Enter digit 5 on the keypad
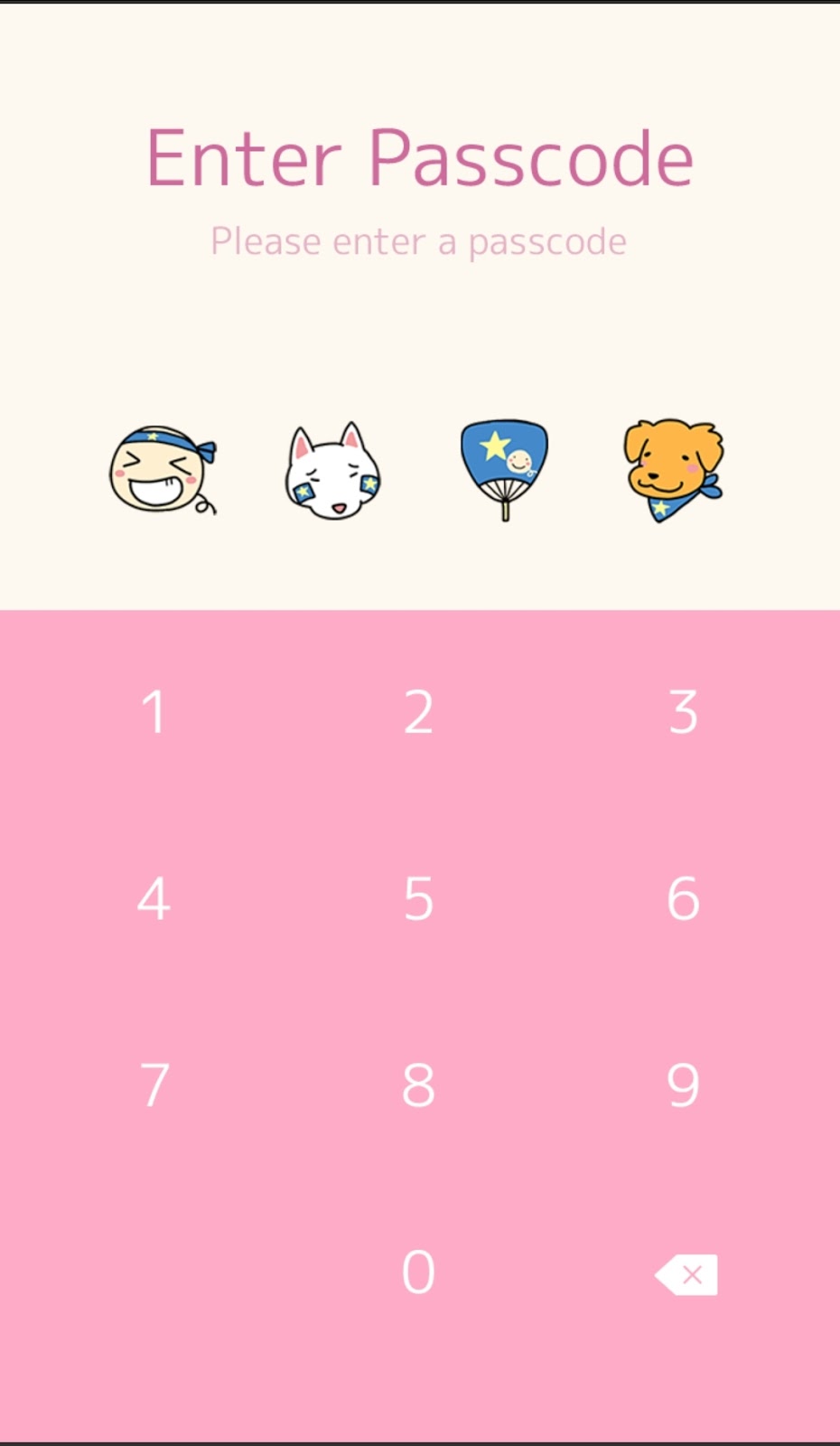 pos(418,898)
